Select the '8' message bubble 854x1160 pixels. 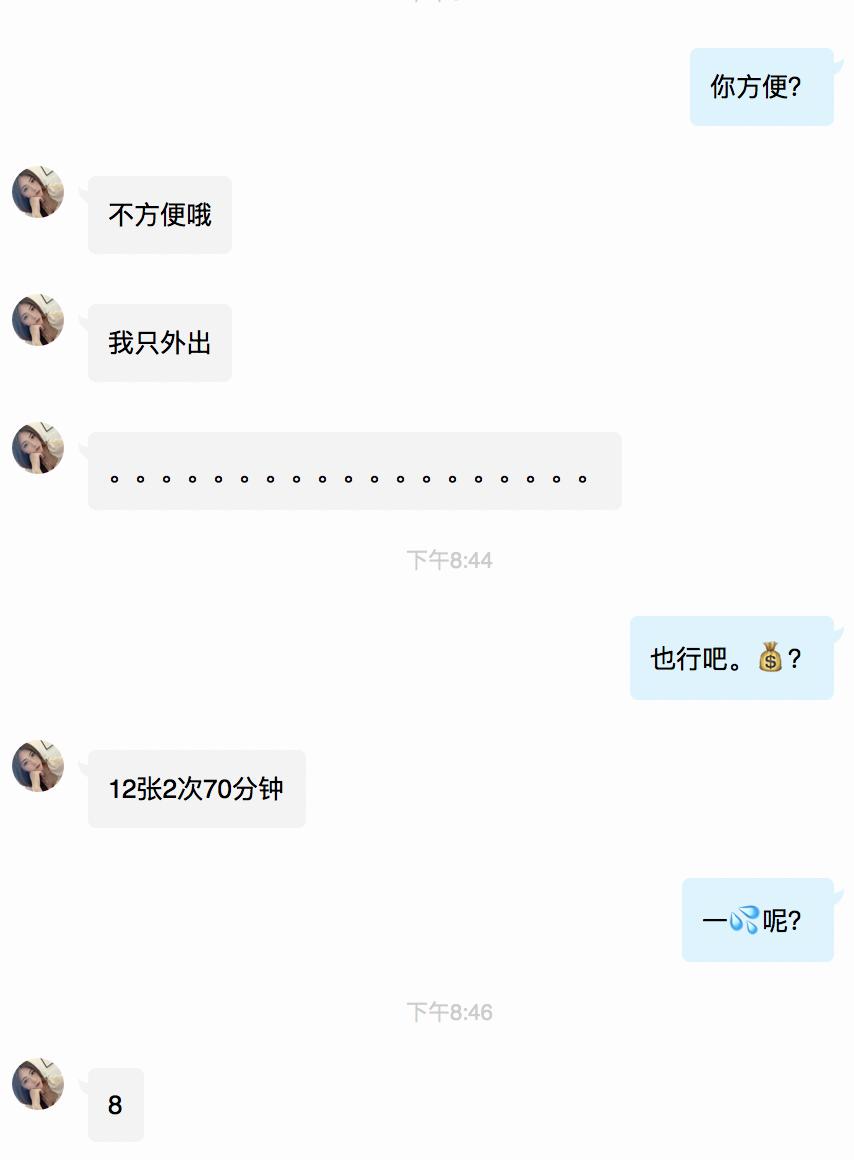tap(116, 1104)
